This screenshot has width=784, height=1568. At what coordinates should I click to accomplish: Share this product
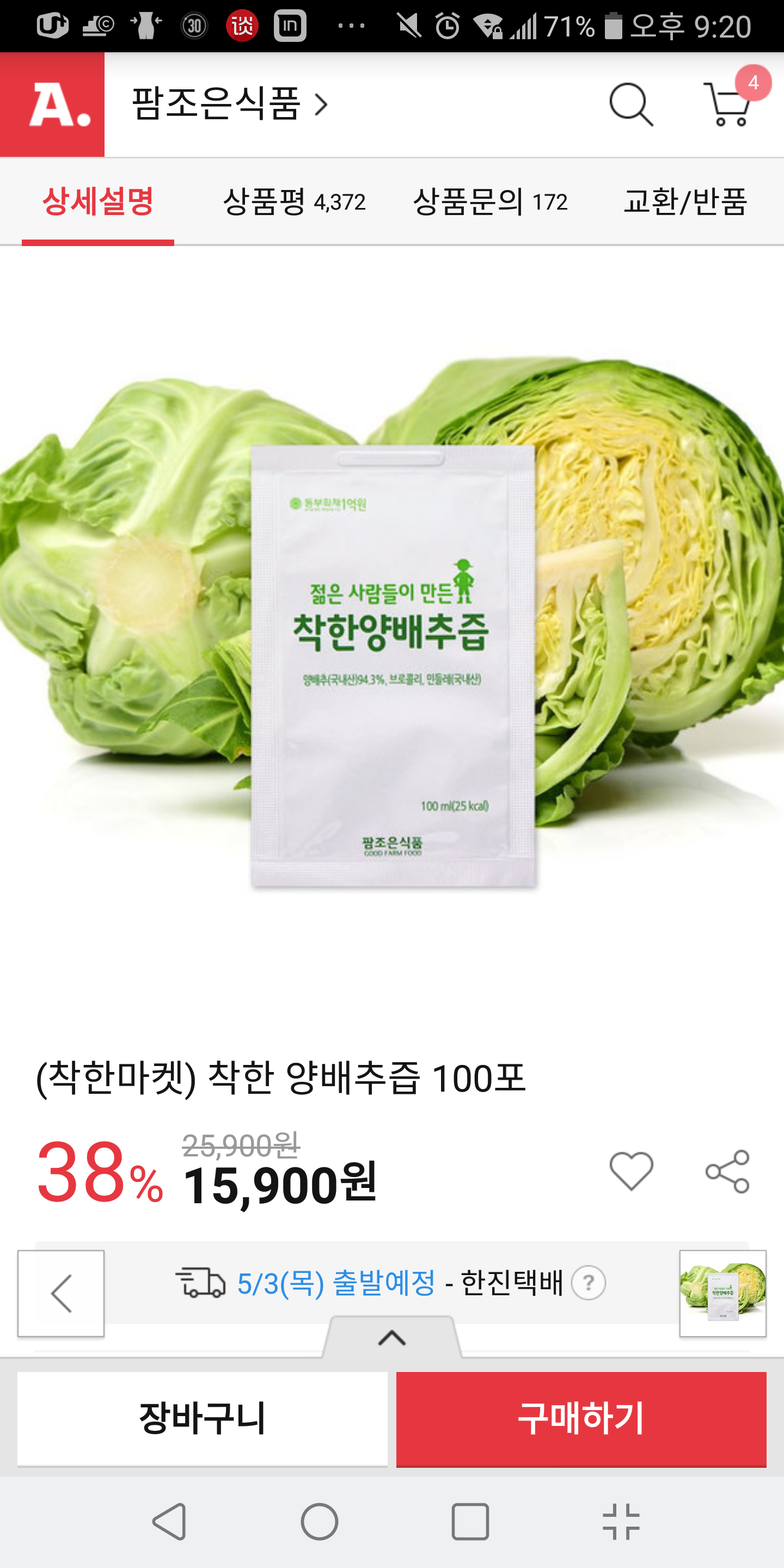(x=727, y=1171)
